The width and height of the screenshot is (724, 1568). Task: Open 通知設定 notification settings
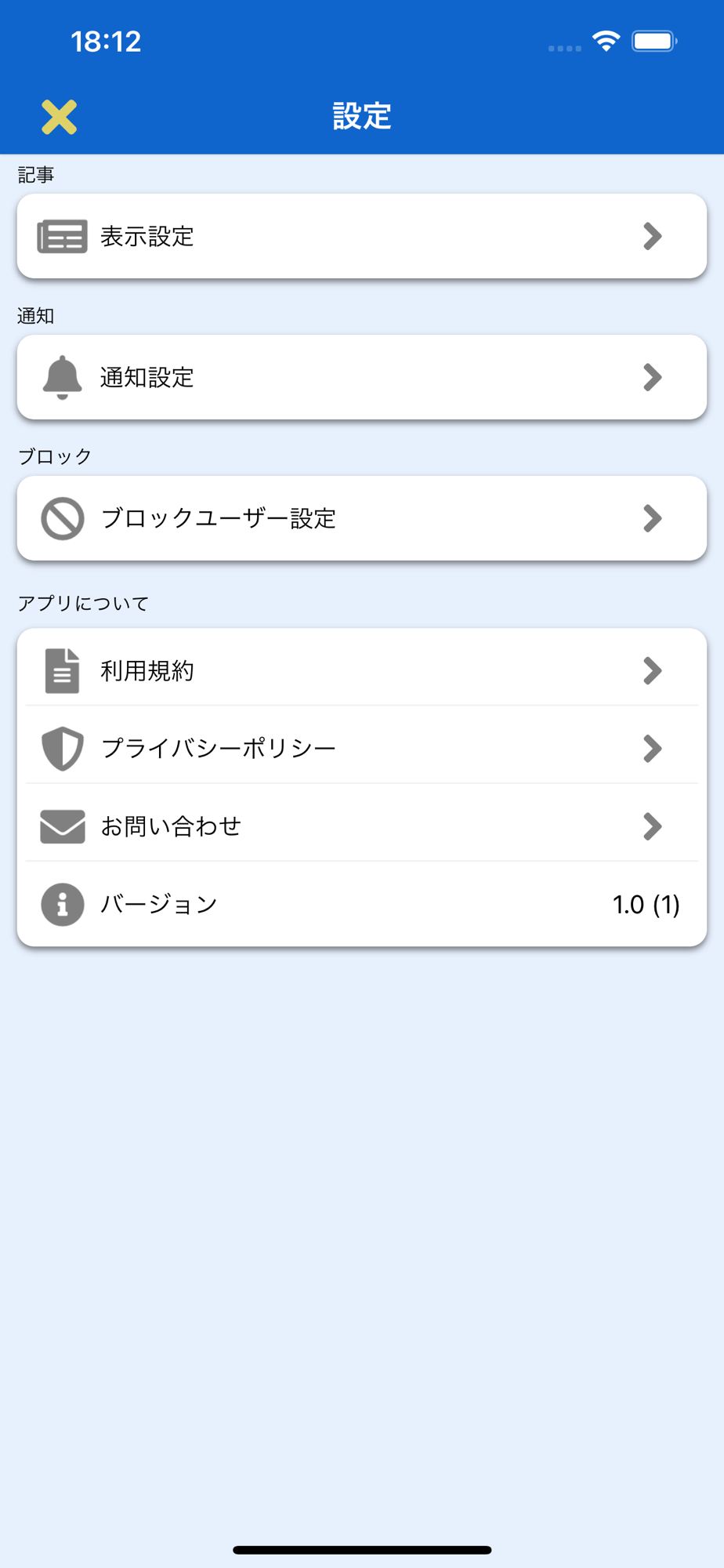pyautogui.click(x=362, y=377)
